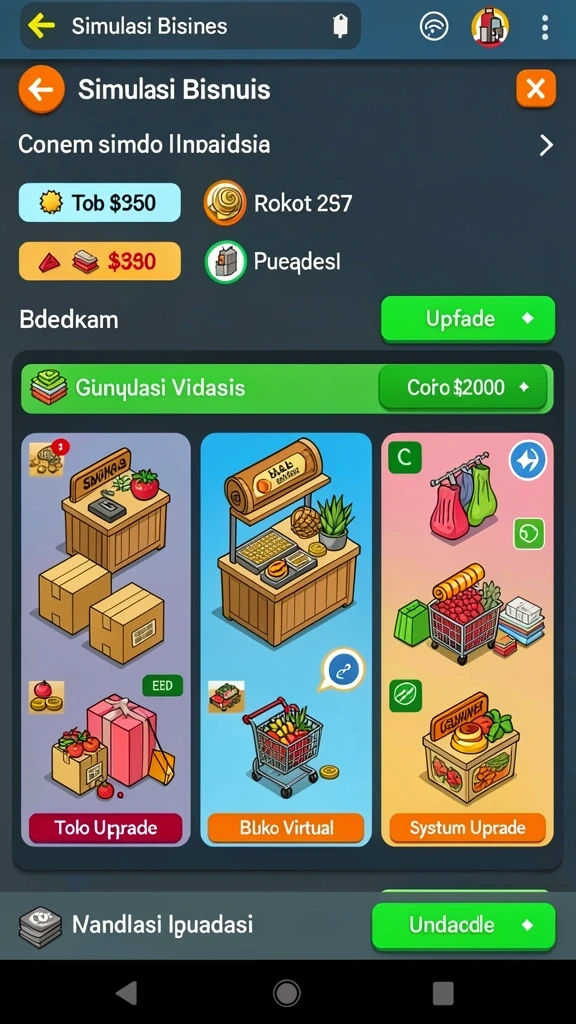
Task: Tap the blue link bubble on Bluko card
Action: pyautogui.click(x=344, y=669)
